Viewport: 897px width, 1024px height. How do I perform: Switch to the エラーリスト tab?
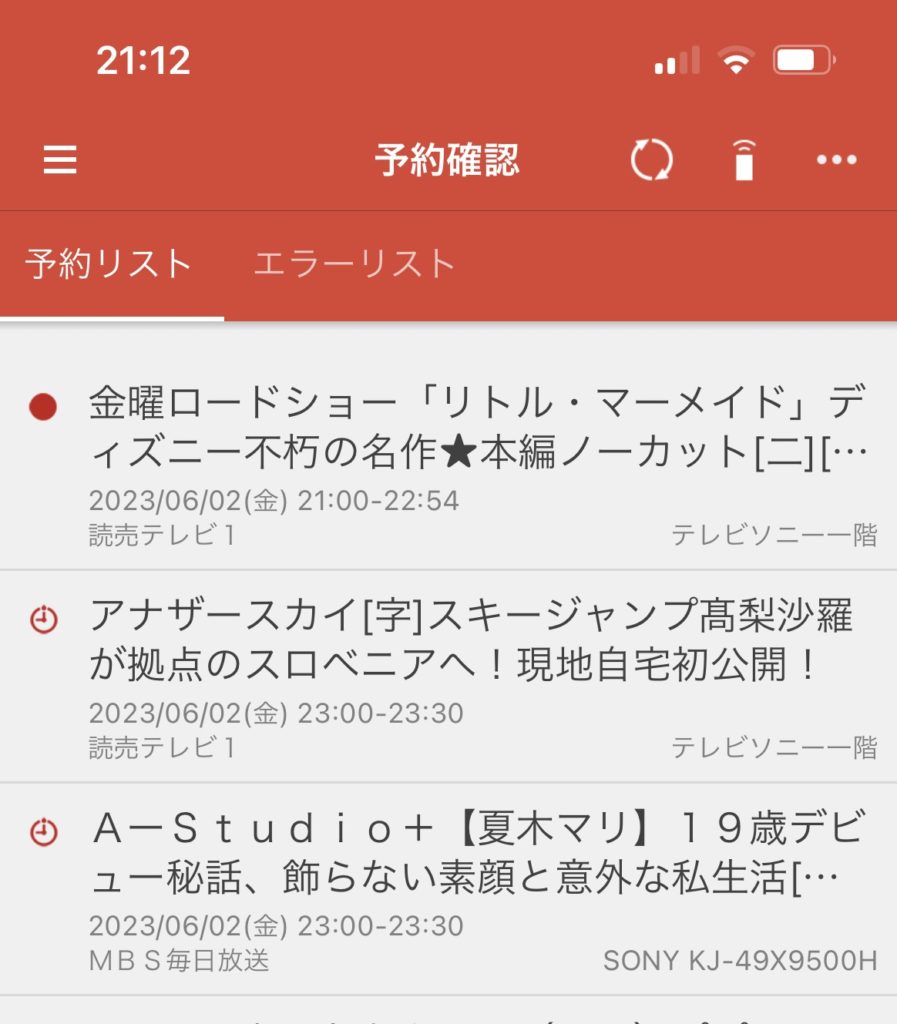click(354, 265)
